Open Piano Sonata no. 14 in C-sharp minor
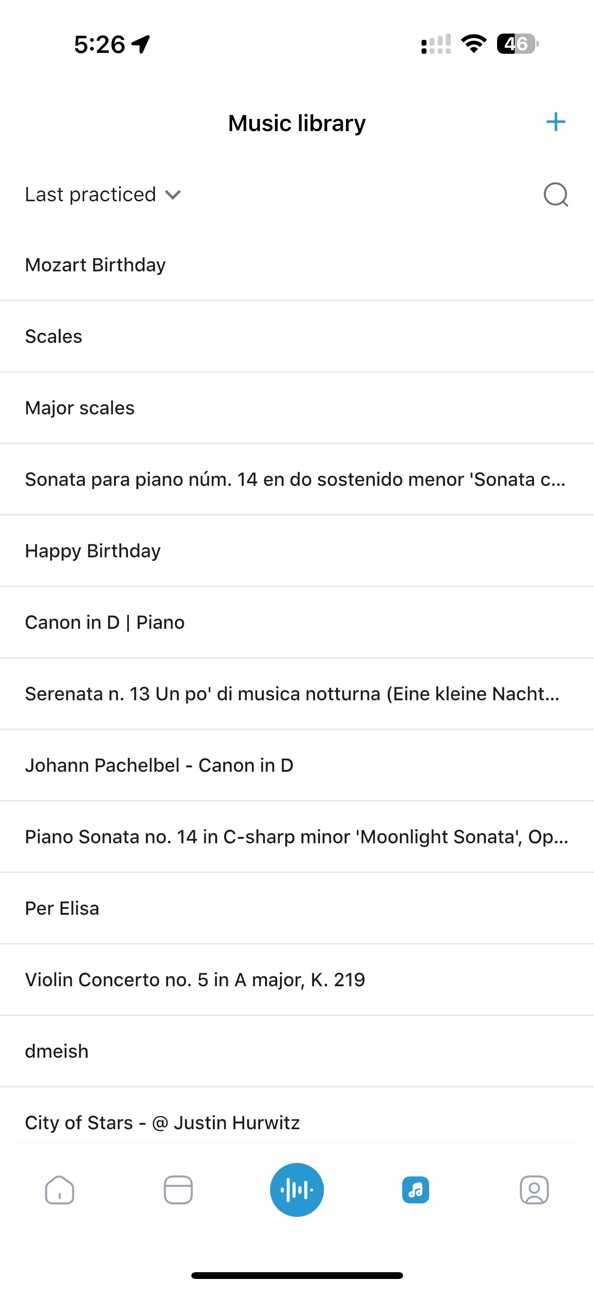Viewport: 594px width, 1290px height. 297,837
